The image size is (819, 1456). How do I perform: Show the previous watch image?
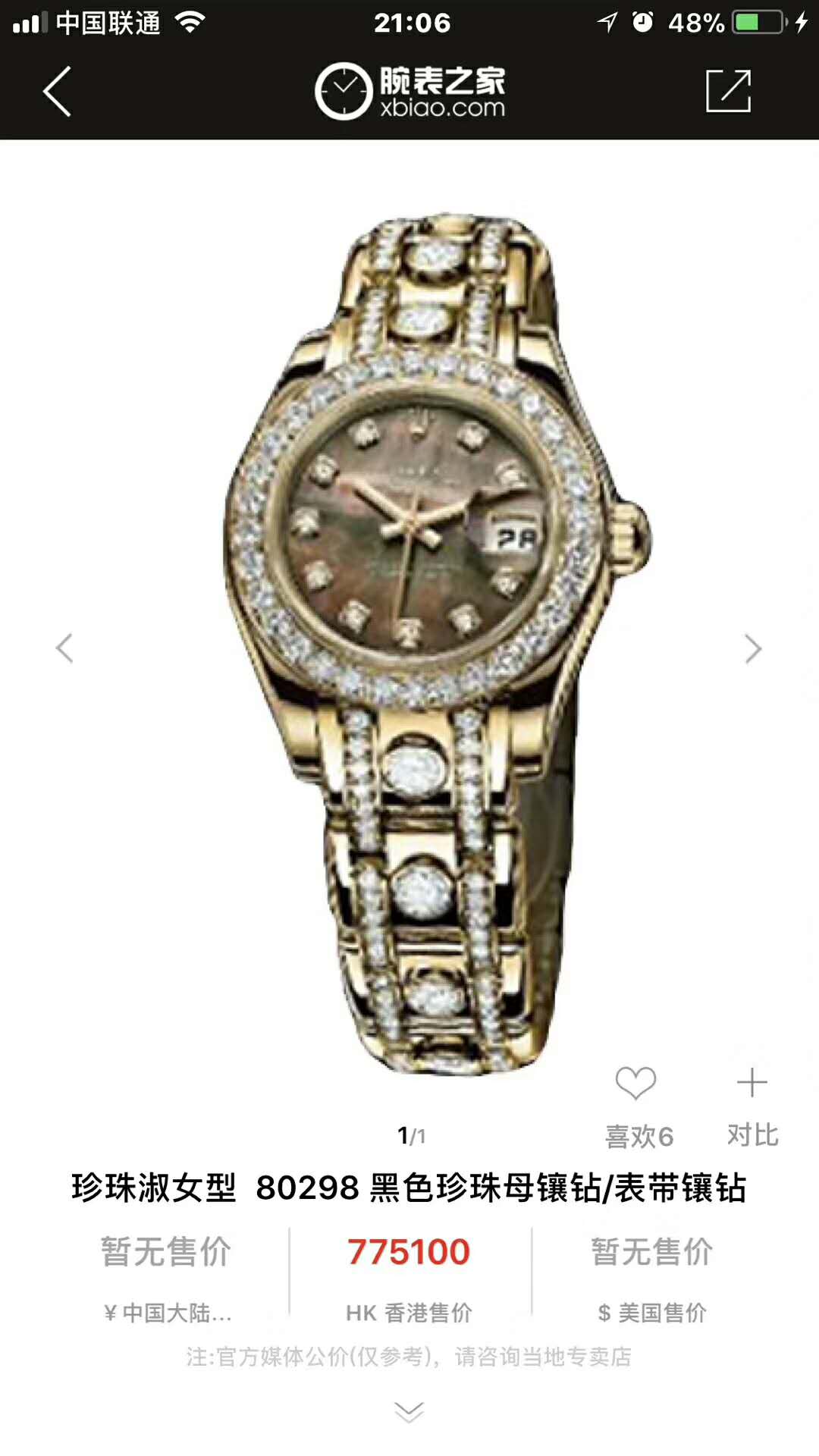coord(64,648)
